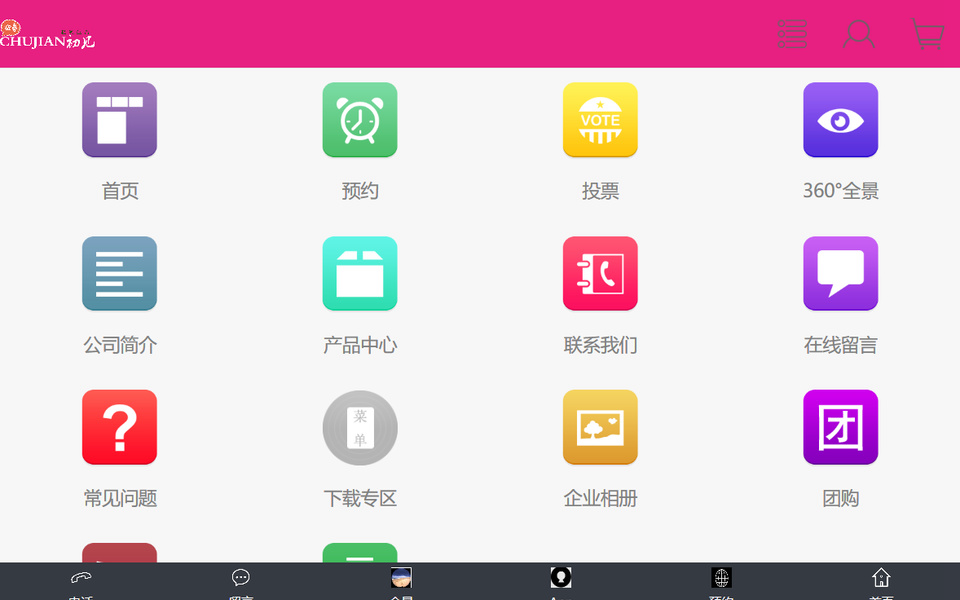Open the 首页 grid item
Viewport: 960px width, 600px height.
tap(120, 120)
